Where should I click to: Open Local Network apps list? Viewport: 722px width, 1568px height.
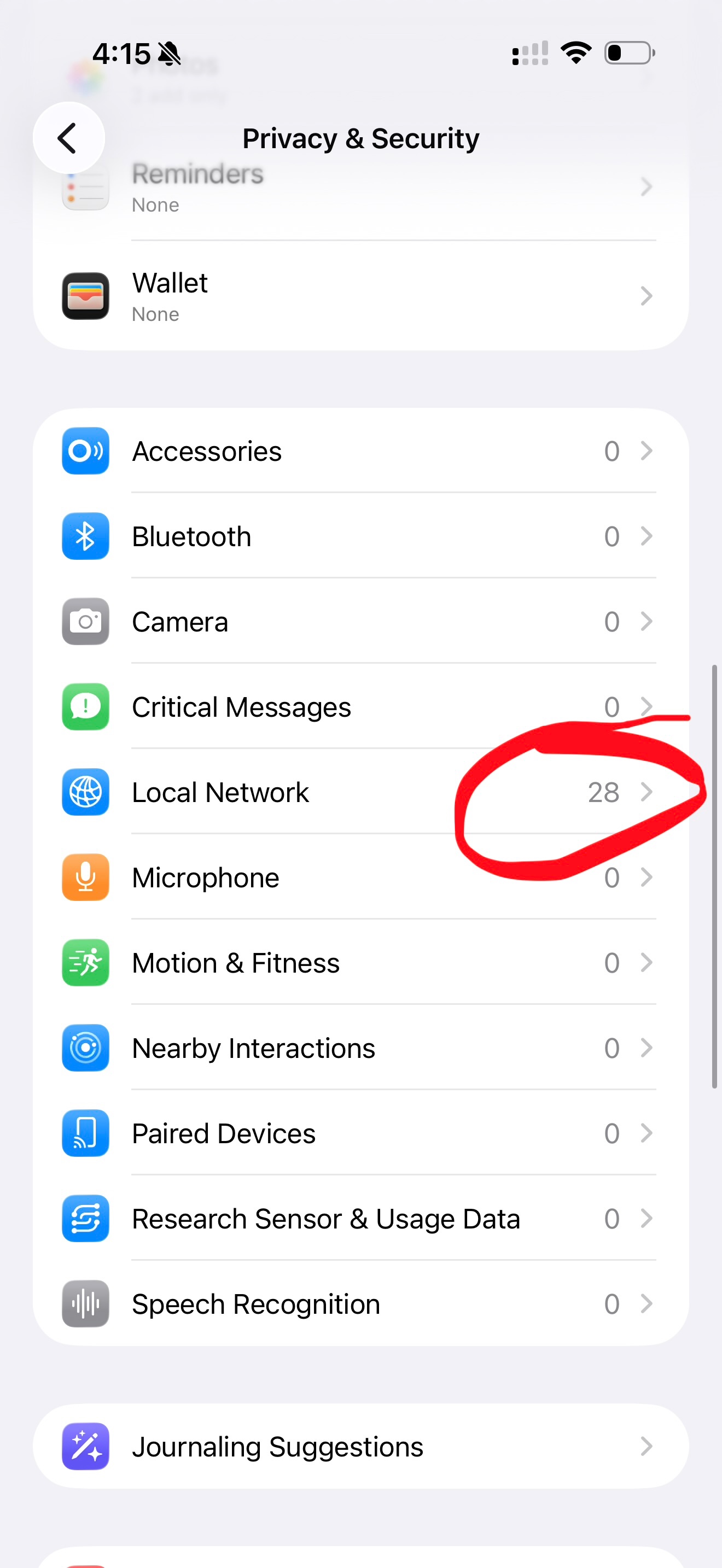[361, 792]
